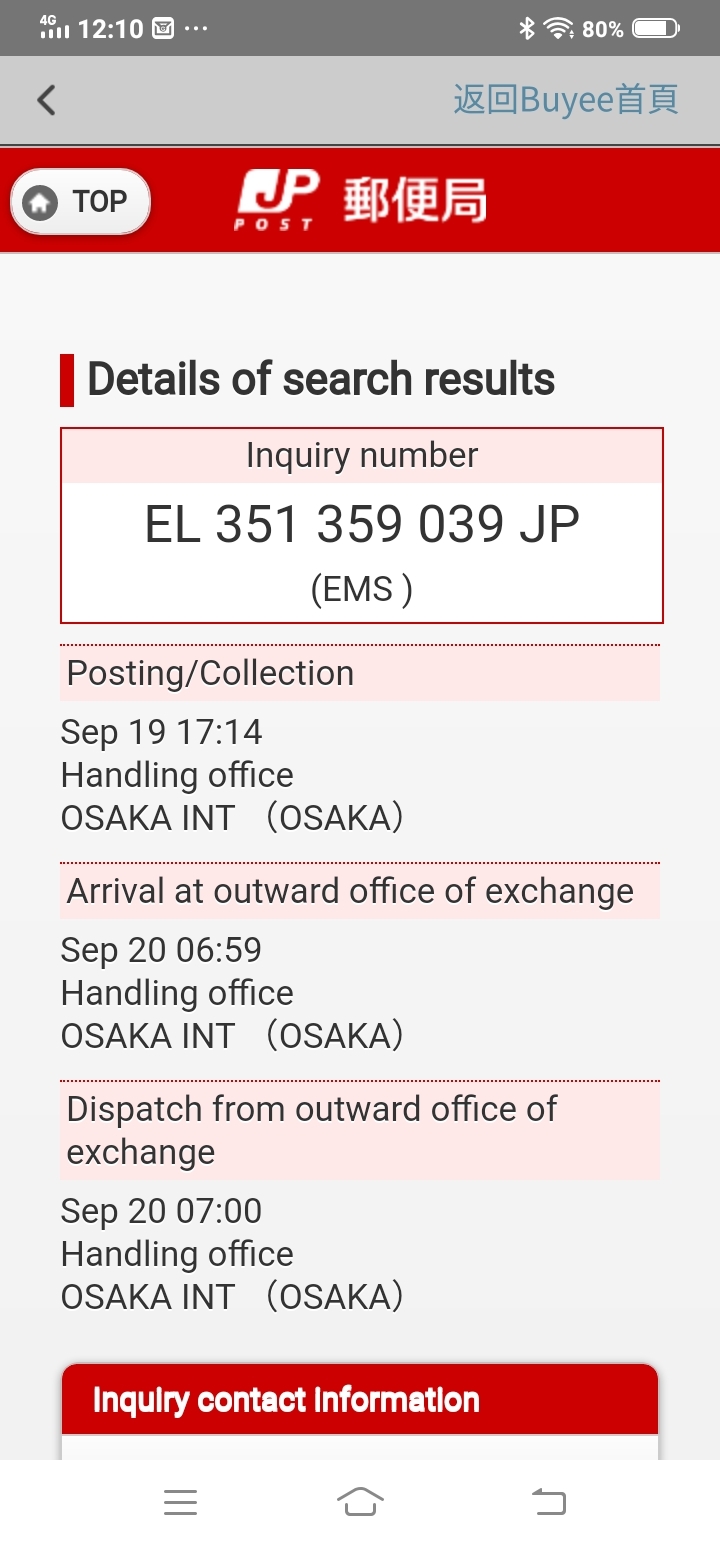Tap the TOP button
The height and width of the screenshot is (1544, 720).
pyautogui.click(x=80, y=202)
